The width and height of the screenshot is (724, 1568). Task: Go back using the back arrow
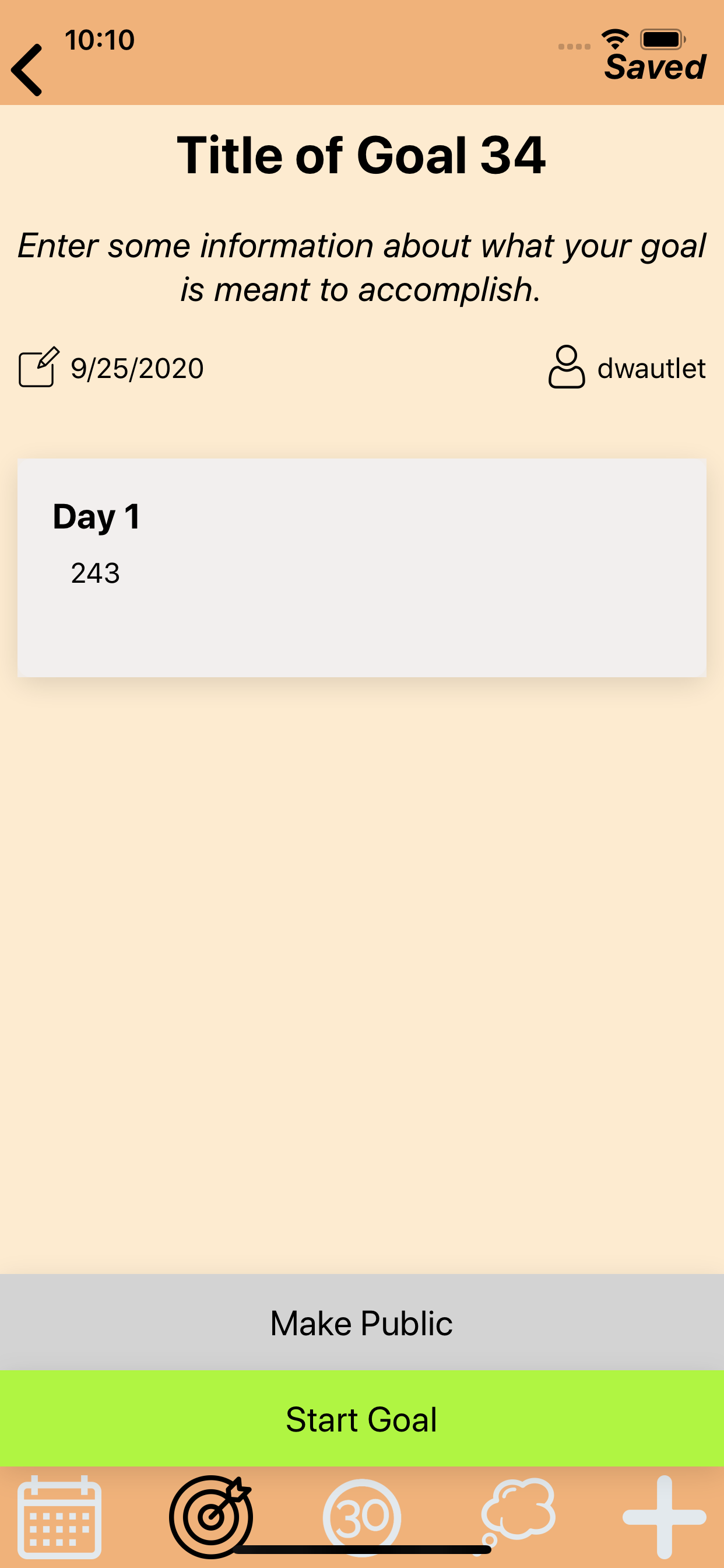[x=27, y=70]
